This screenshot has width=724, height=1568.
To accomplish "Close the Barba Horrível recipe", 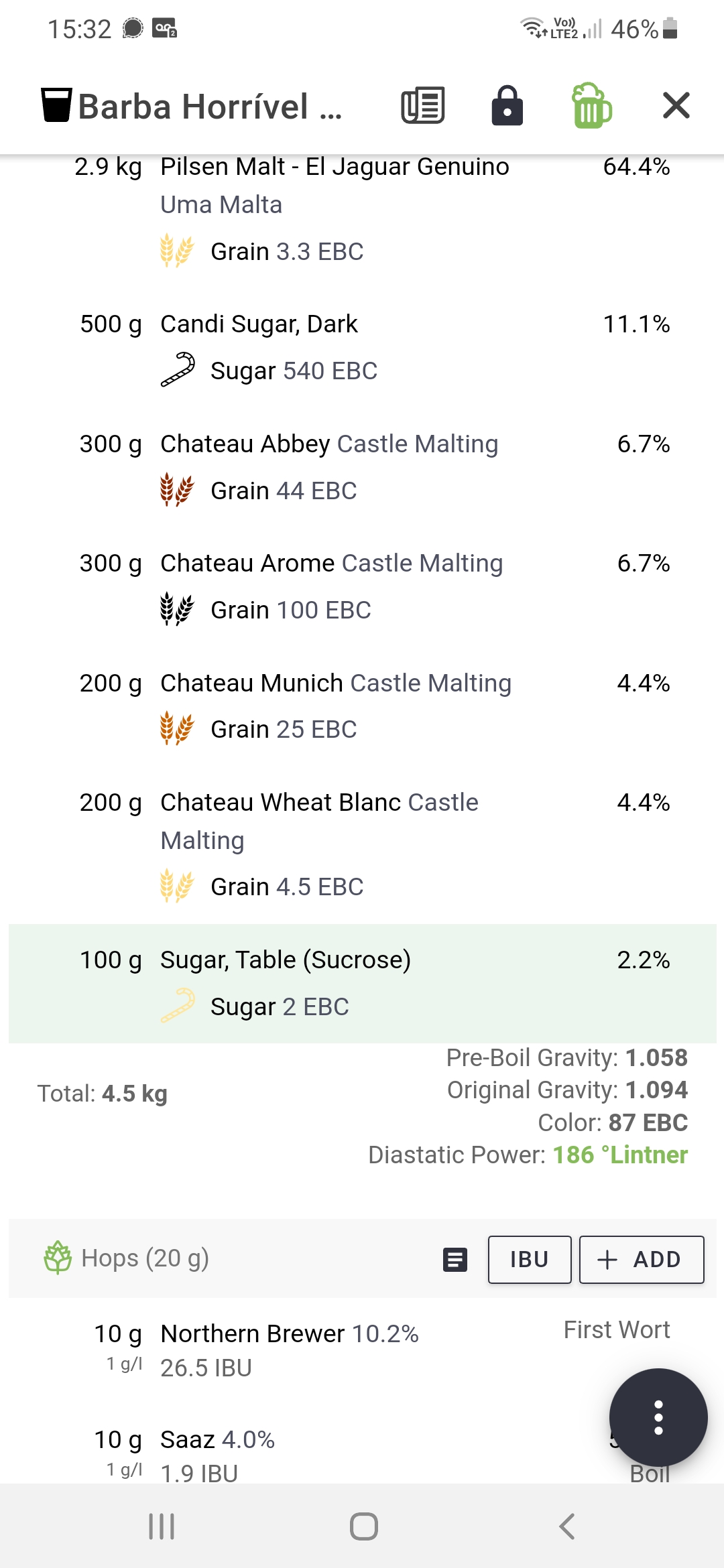I will coord(676,106).
